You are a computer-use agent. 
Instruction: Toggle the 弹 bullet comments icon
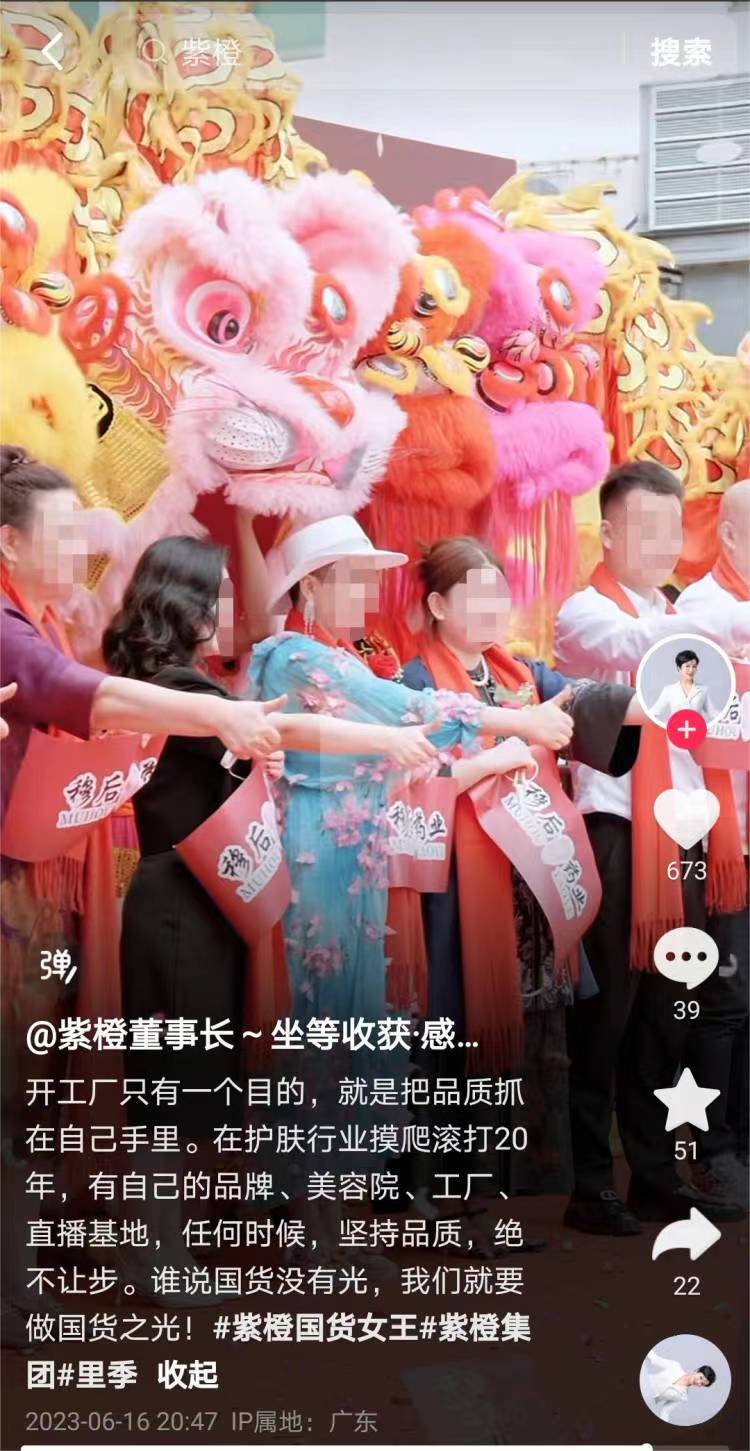coord(57,965)
